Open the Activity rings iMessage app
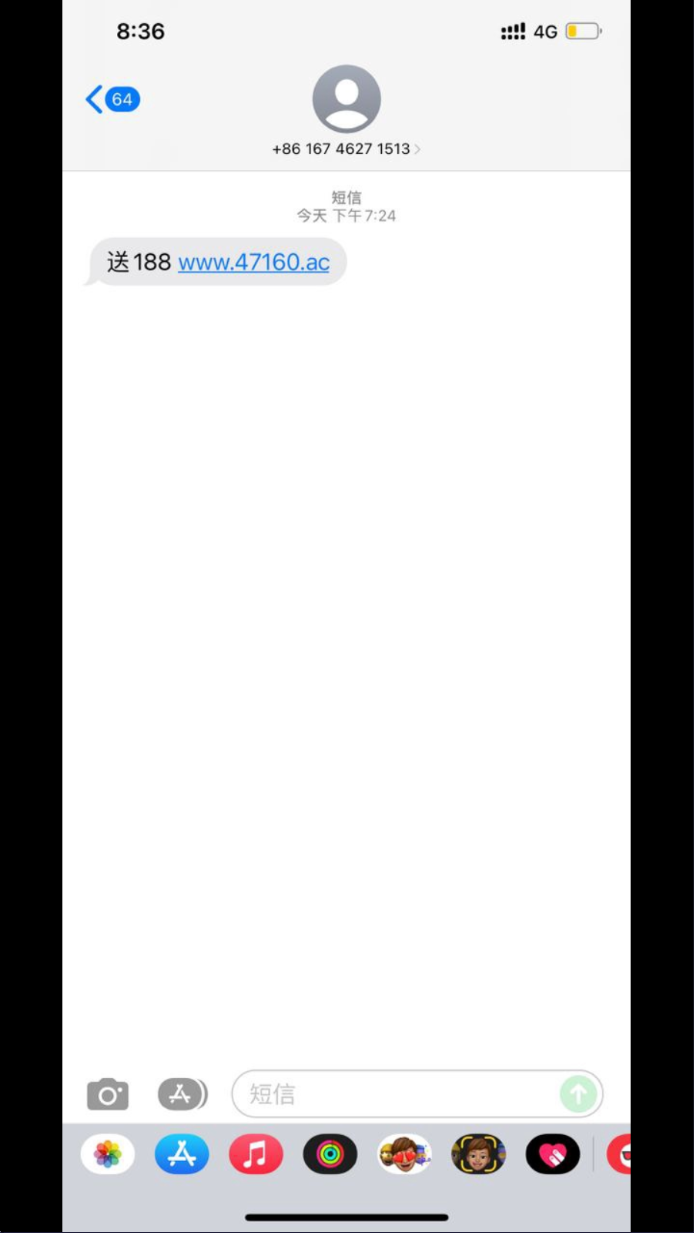The image size is (694, 1233). (x=330, y=1154)
